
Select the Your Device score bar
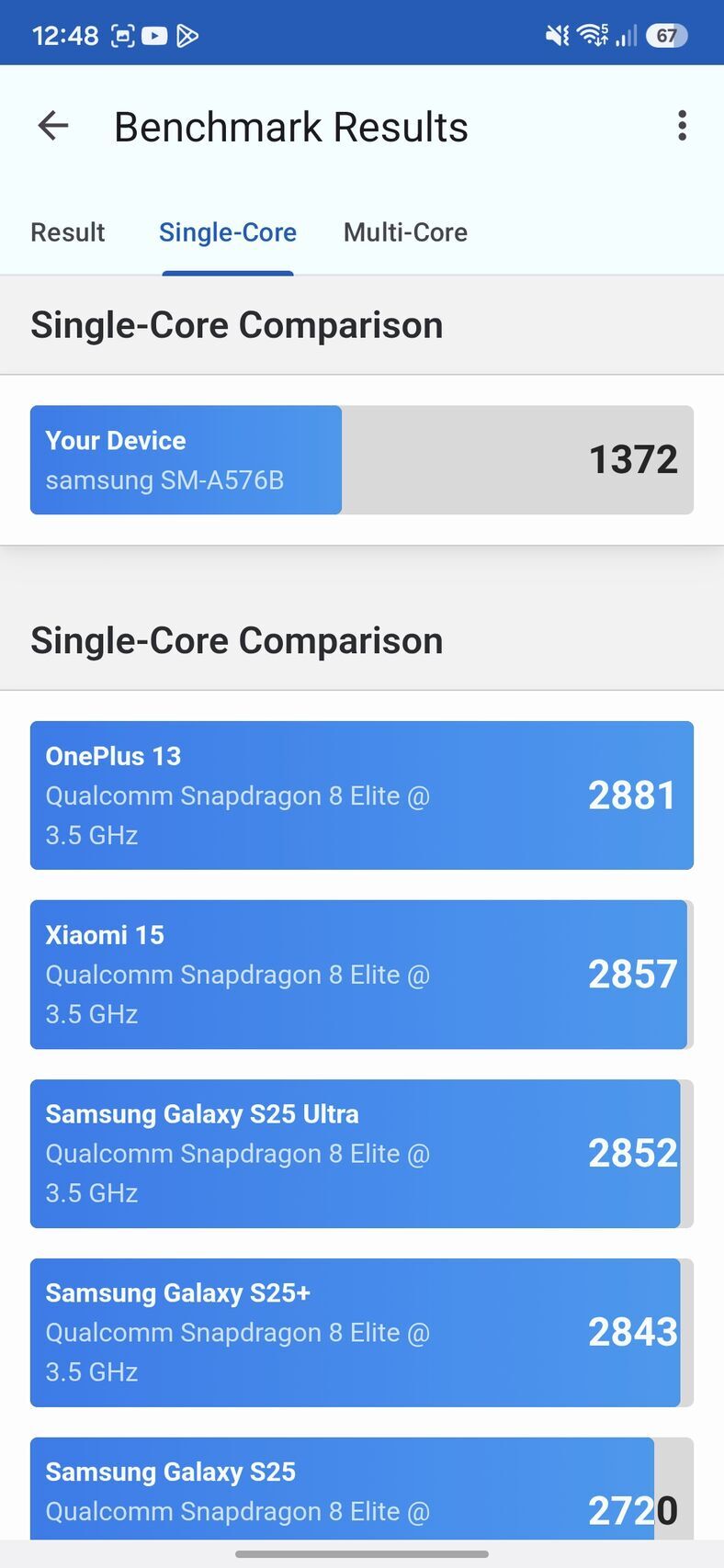coord(362,459)
